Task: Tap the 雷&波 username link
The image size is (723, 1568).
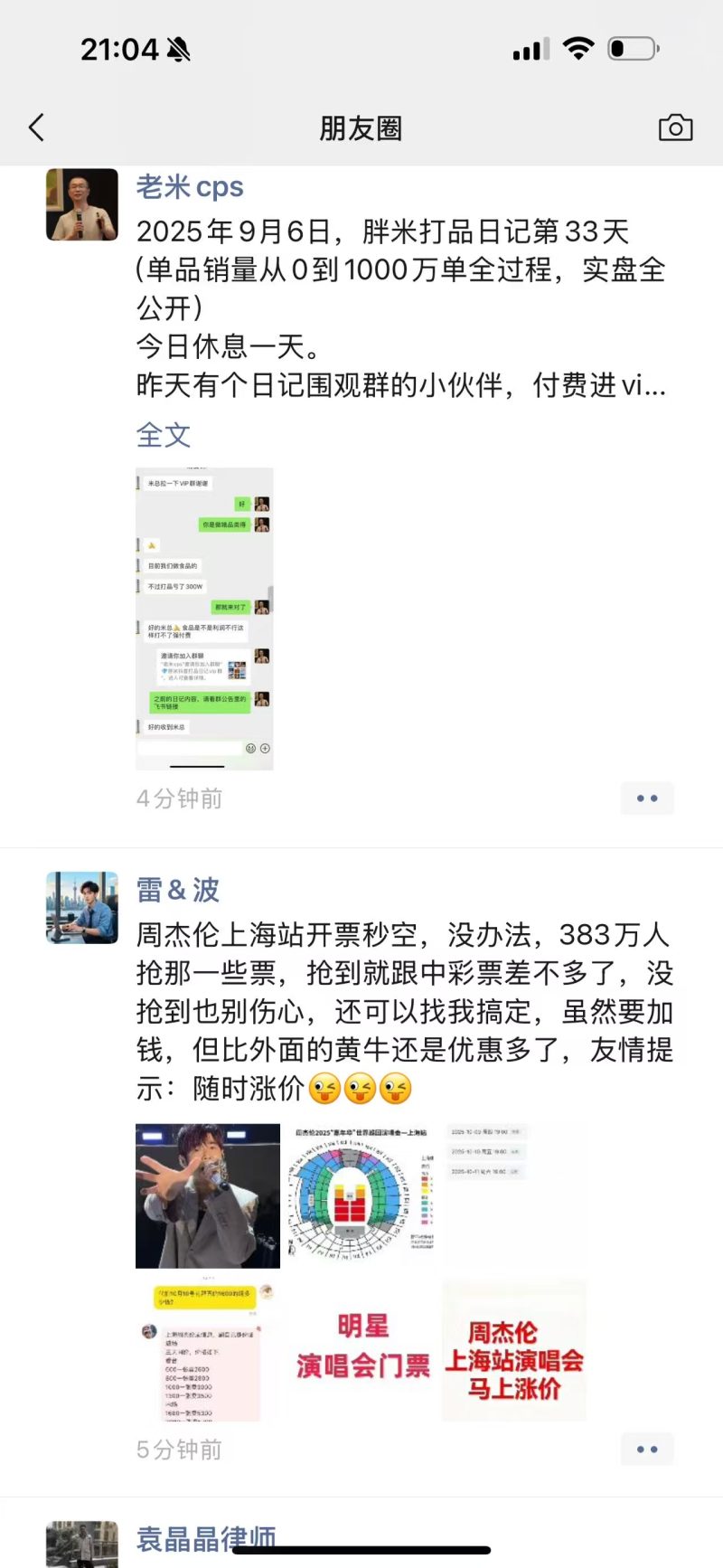Action: click(x=178, y=890)
